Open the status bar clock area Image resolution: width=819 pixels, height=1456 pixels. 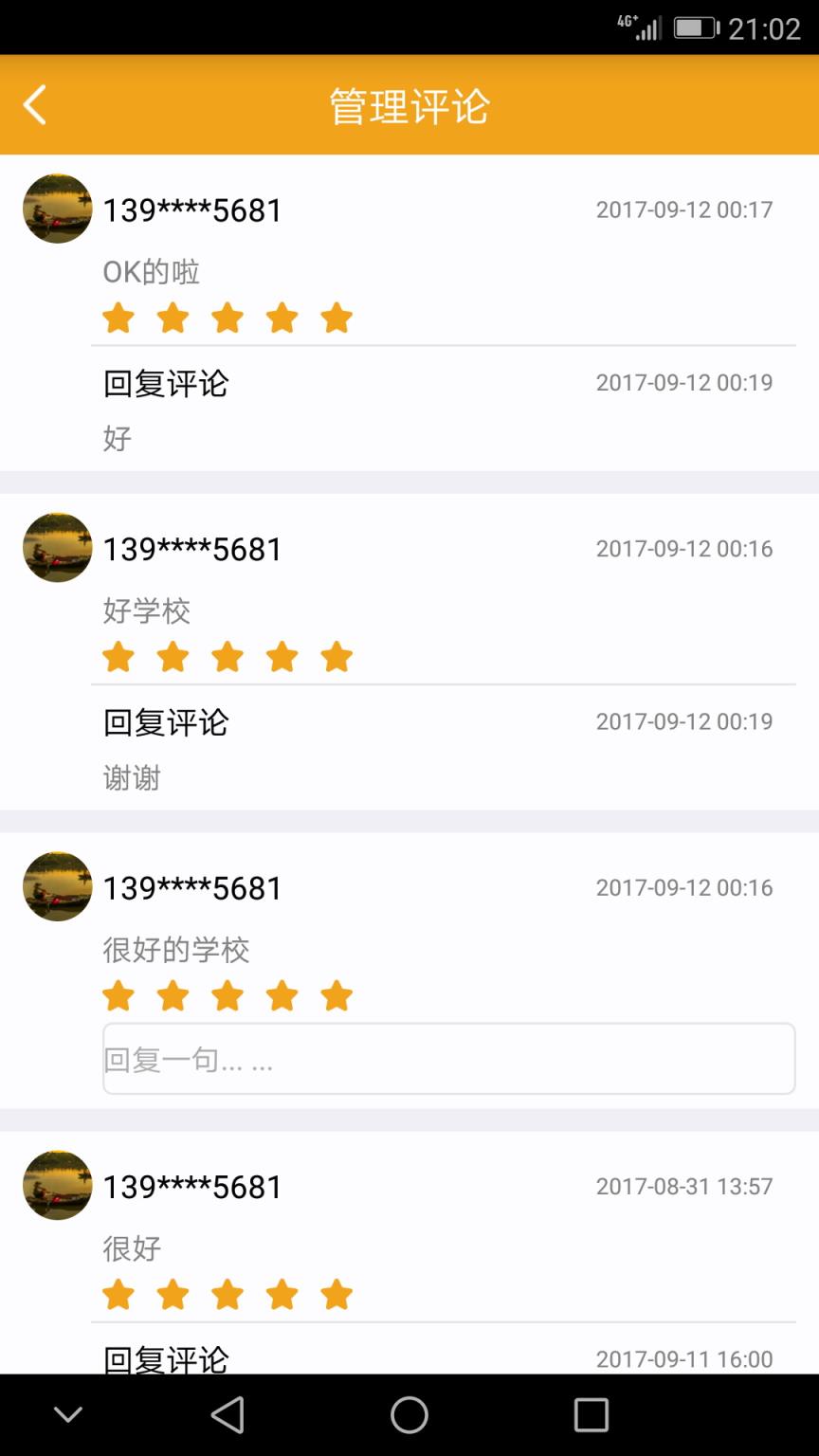(x=763, y=27)
